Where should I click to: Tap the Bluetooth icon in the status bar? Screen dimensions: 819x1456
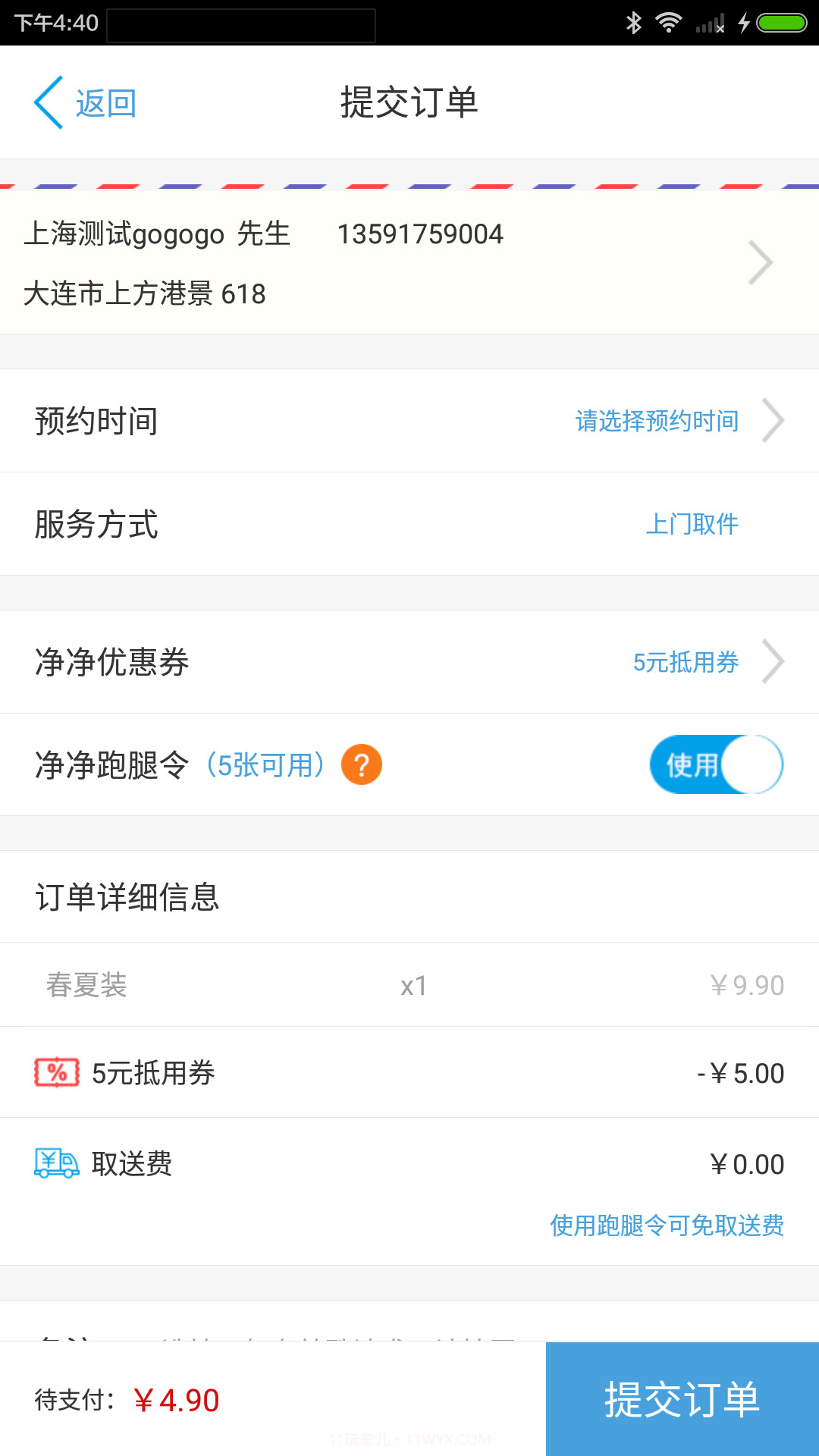click(x=632, y=23)
